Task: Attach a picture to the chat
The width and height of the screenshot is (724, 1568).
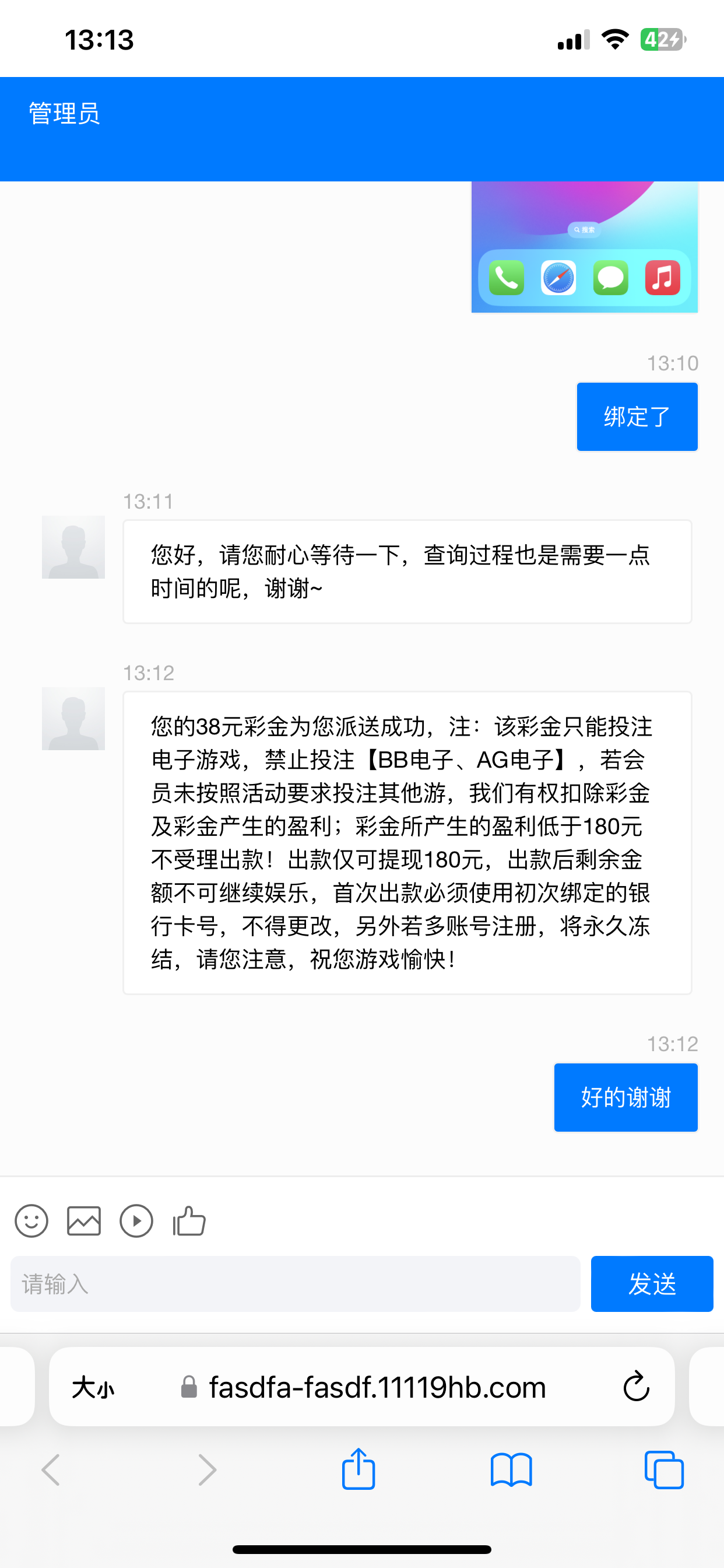Action: [x=84, y=1221]
